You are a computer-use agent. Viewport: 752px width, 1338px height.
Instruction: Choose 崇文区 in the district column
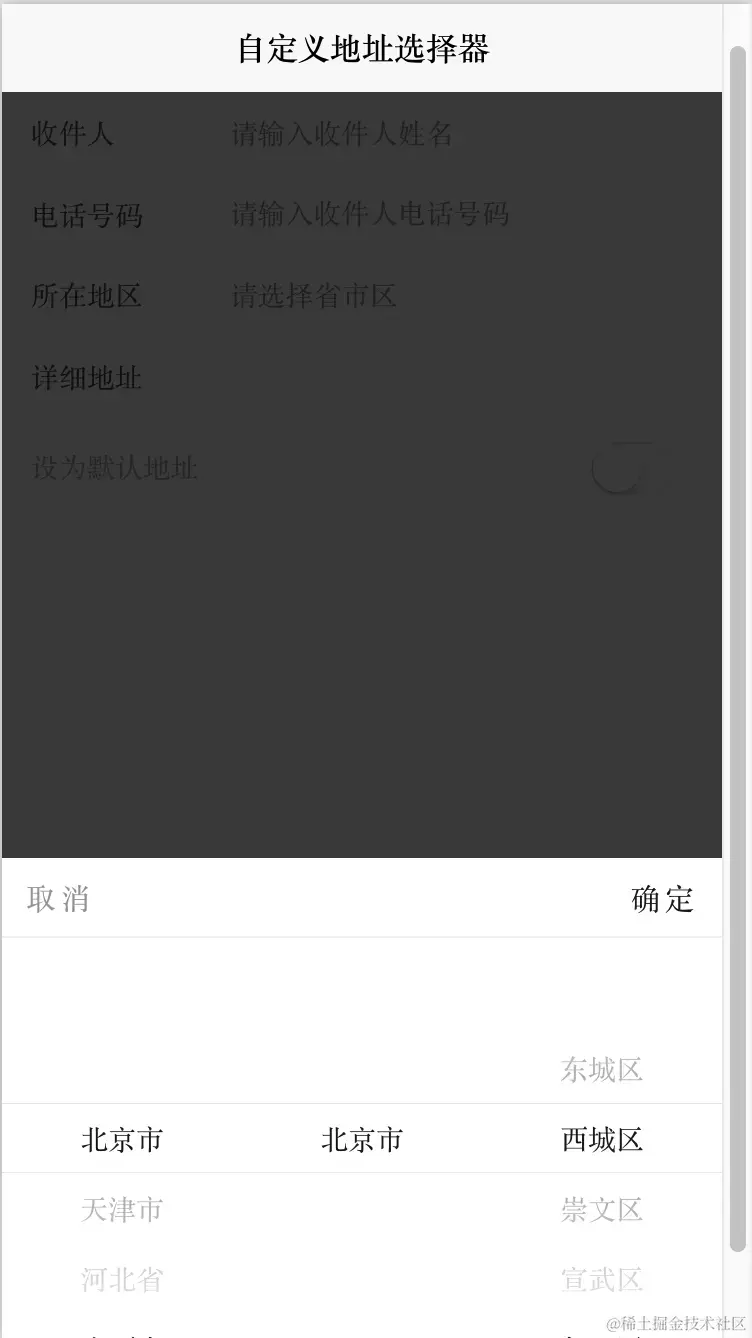click(x=602, y=1210)
